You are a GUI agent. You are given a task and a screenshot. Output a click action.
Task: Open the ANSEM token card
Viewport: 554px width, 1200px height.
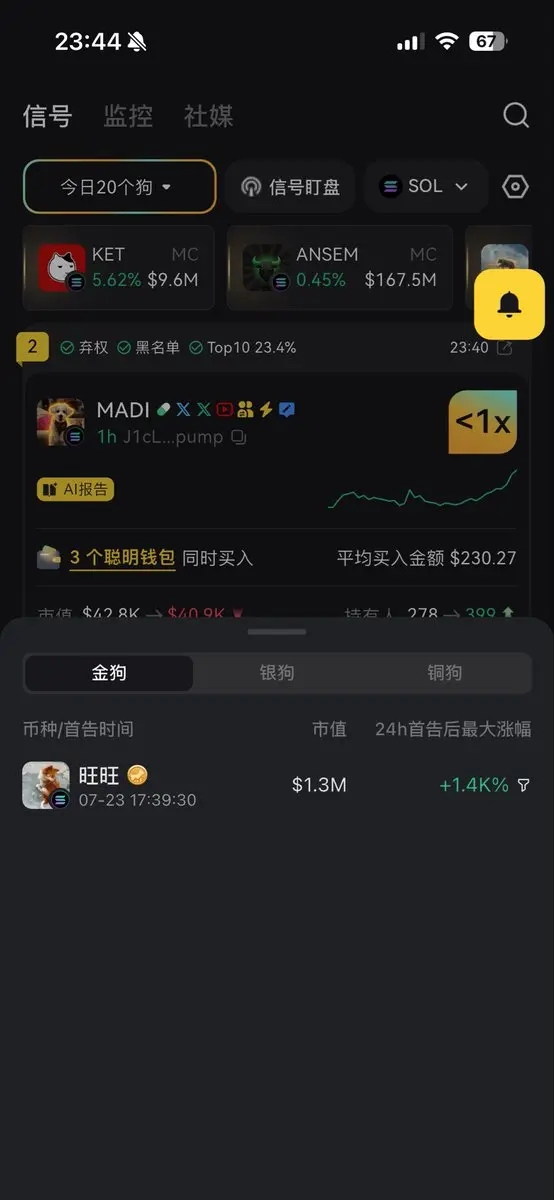point(339,267)
